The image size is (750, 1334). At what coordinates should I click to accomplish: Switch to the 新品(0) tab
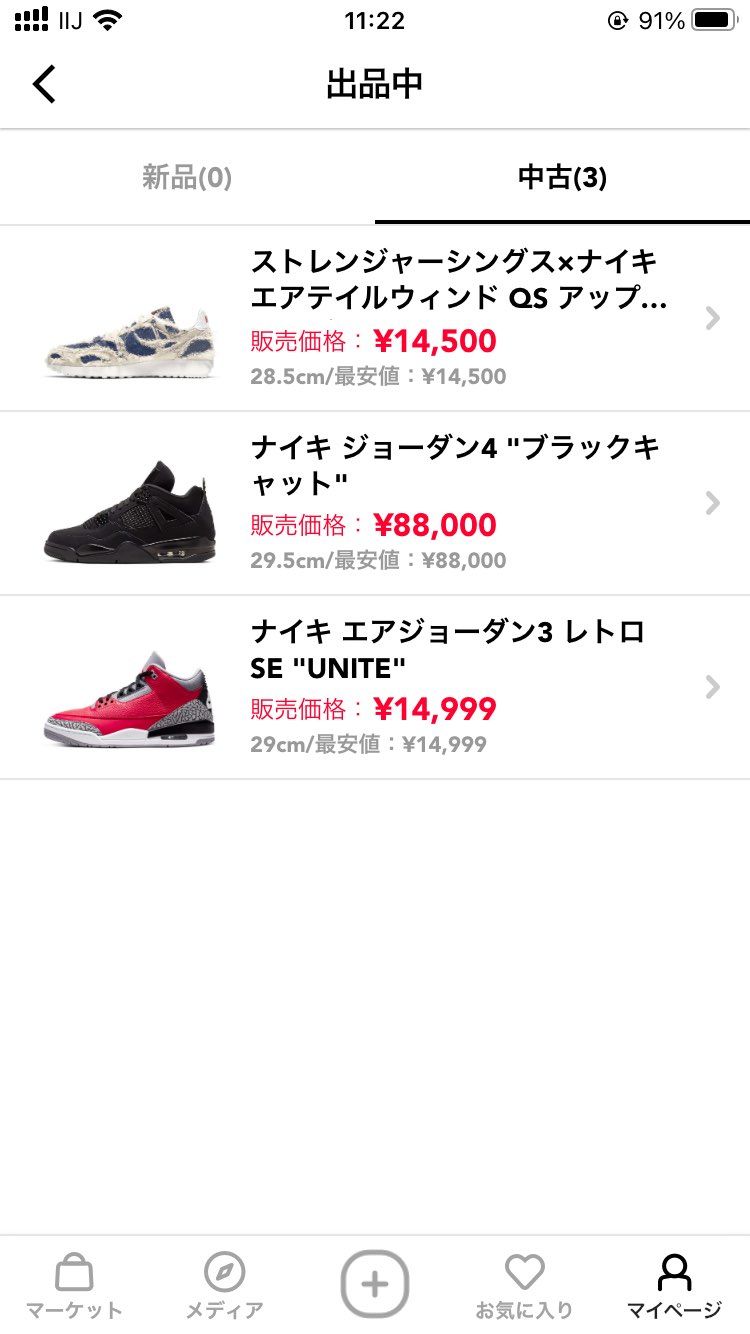[x=186, y=178]
